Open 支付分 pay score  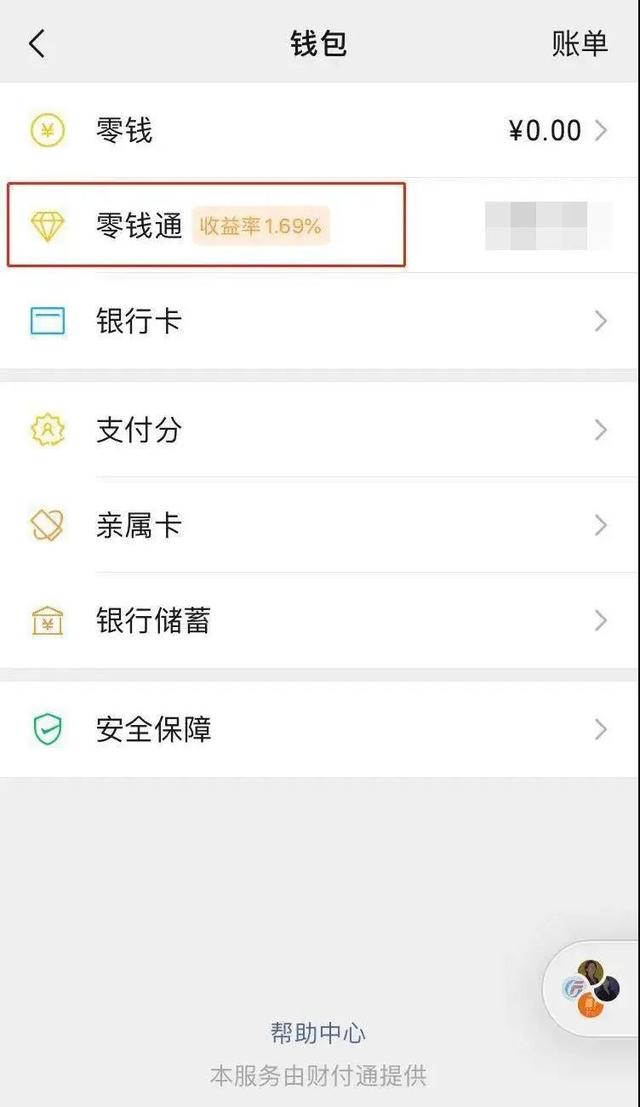[320, 431]
